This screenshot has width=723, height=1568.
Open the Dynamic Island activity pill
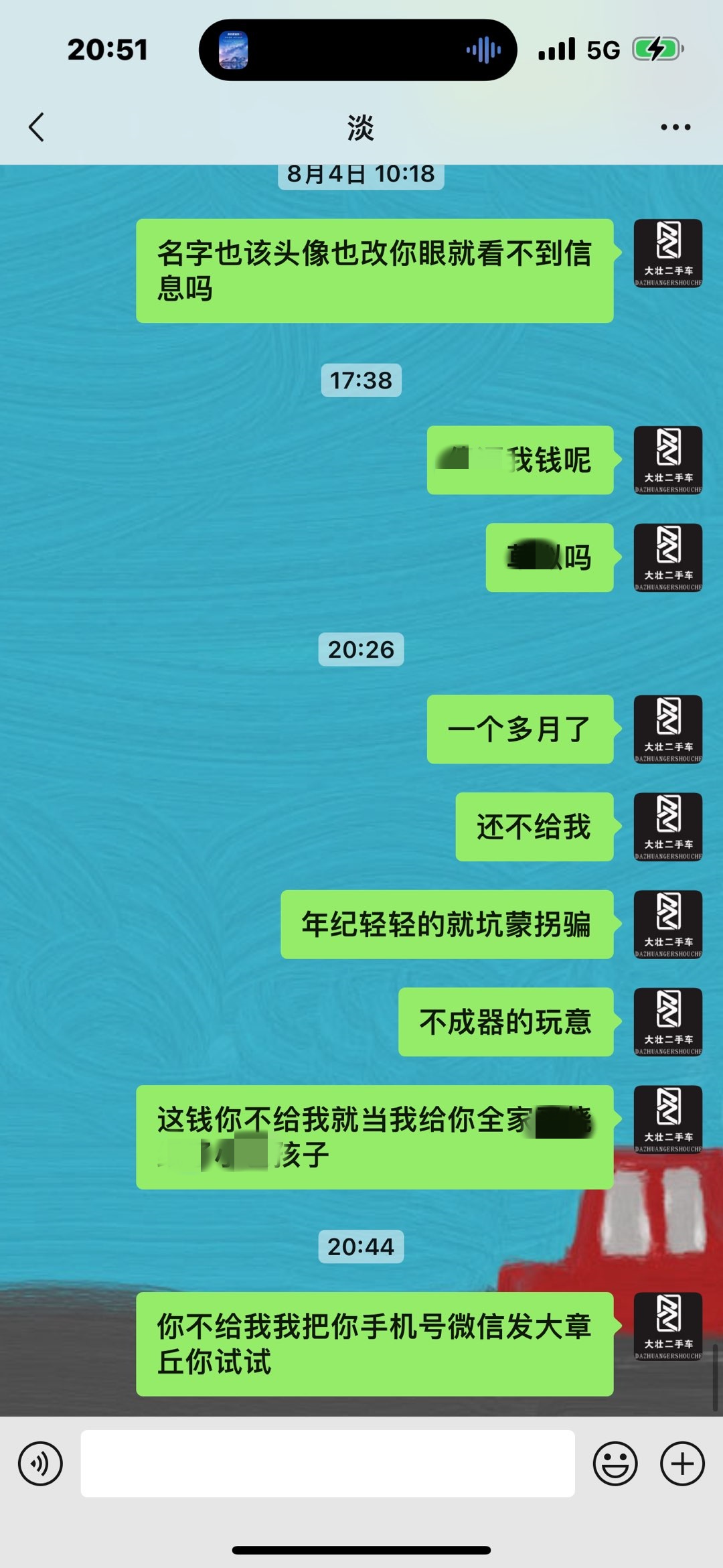(358, 50)
